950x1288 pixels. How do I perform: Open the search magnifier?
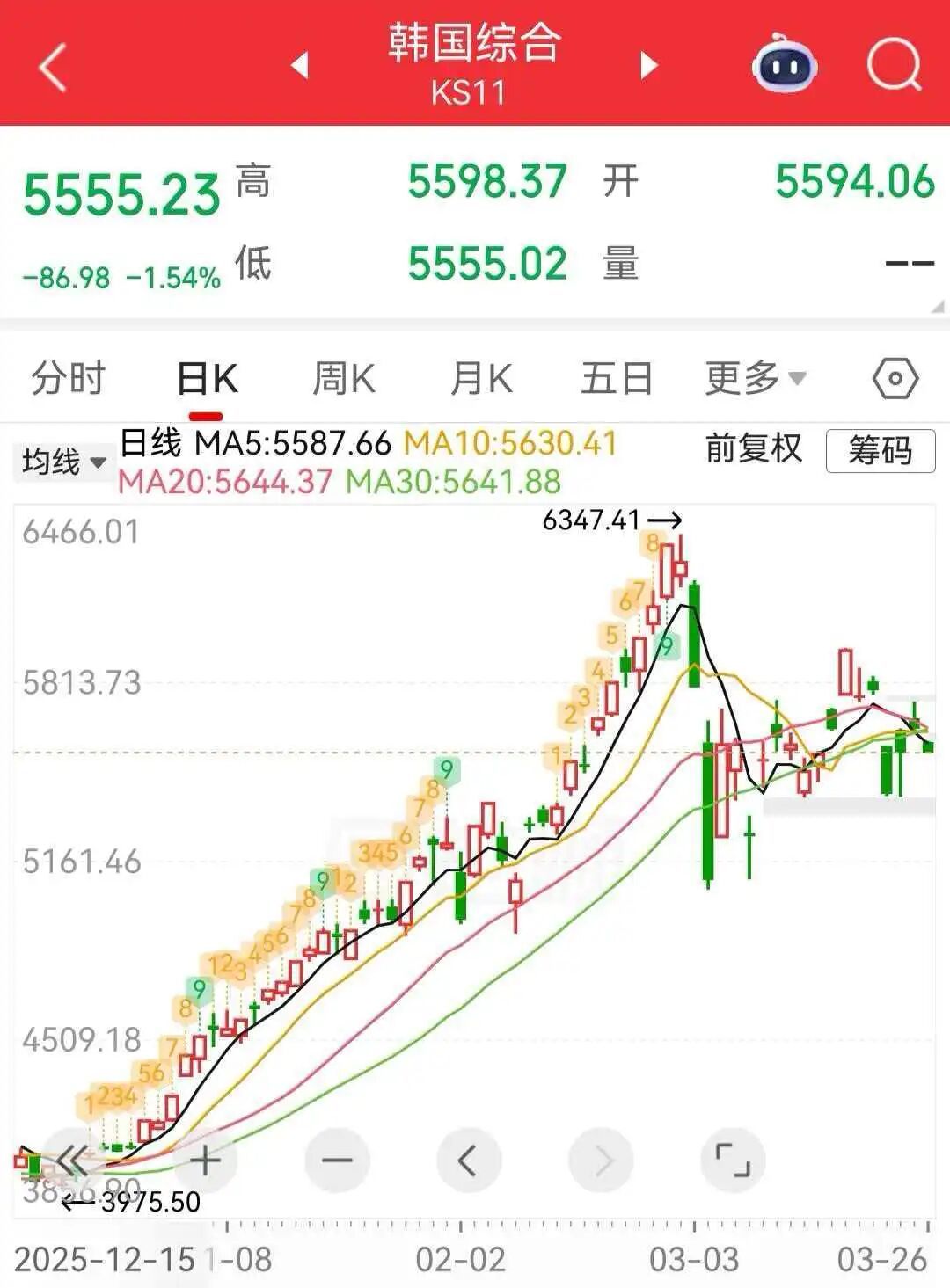point(893,65)
